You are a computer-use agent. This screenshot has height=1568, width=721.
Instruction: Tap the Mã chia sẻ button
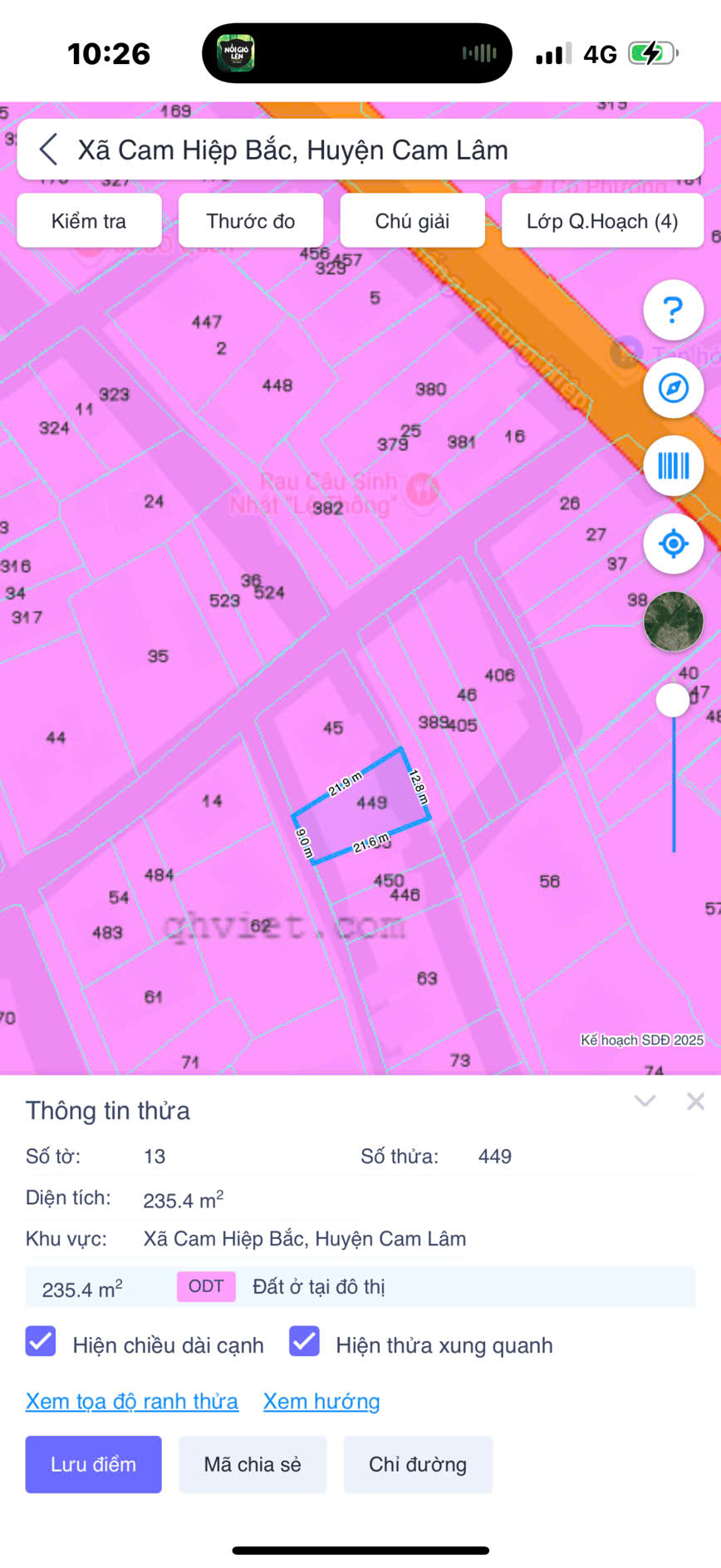253,1464
